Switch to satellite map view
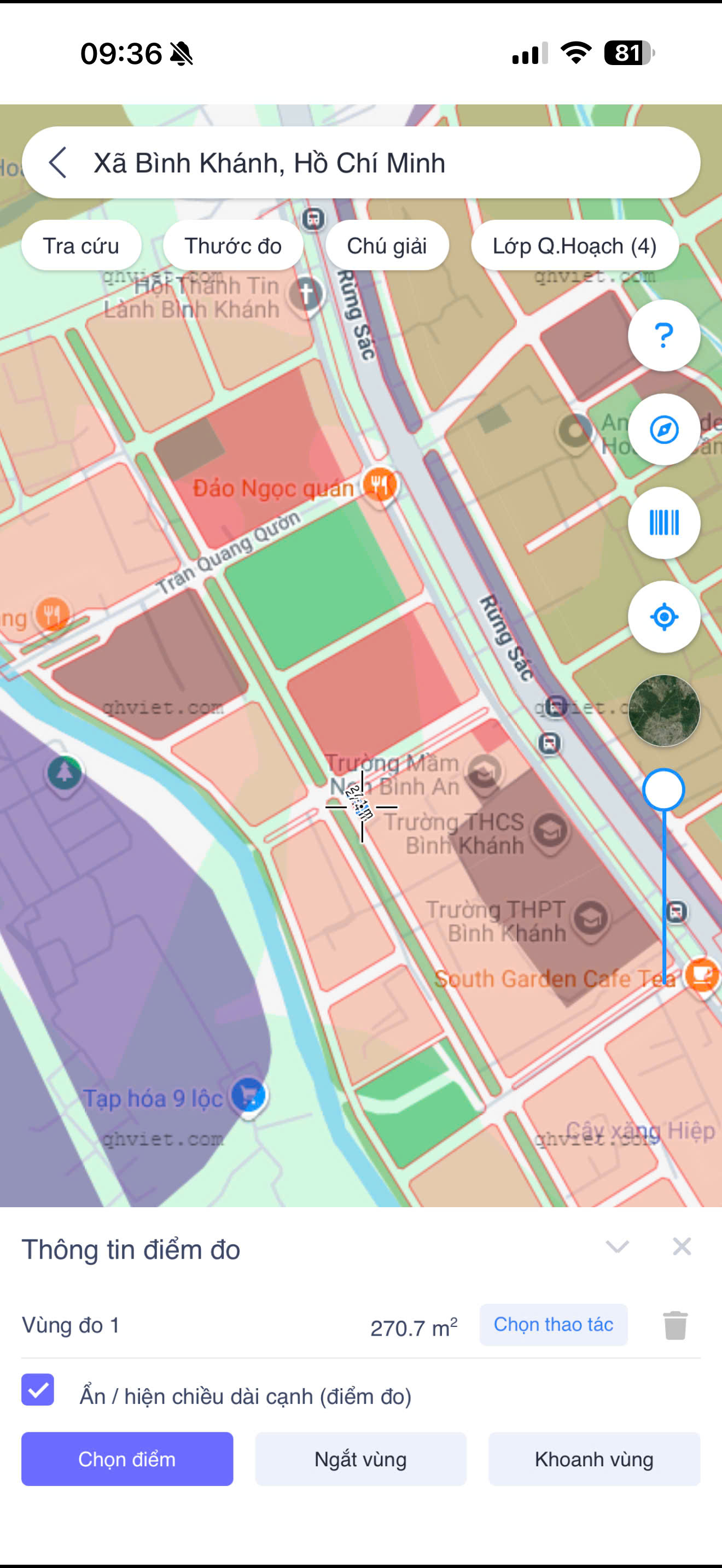The height and width of the screenshot is (1568, 722). pos(663,710)
